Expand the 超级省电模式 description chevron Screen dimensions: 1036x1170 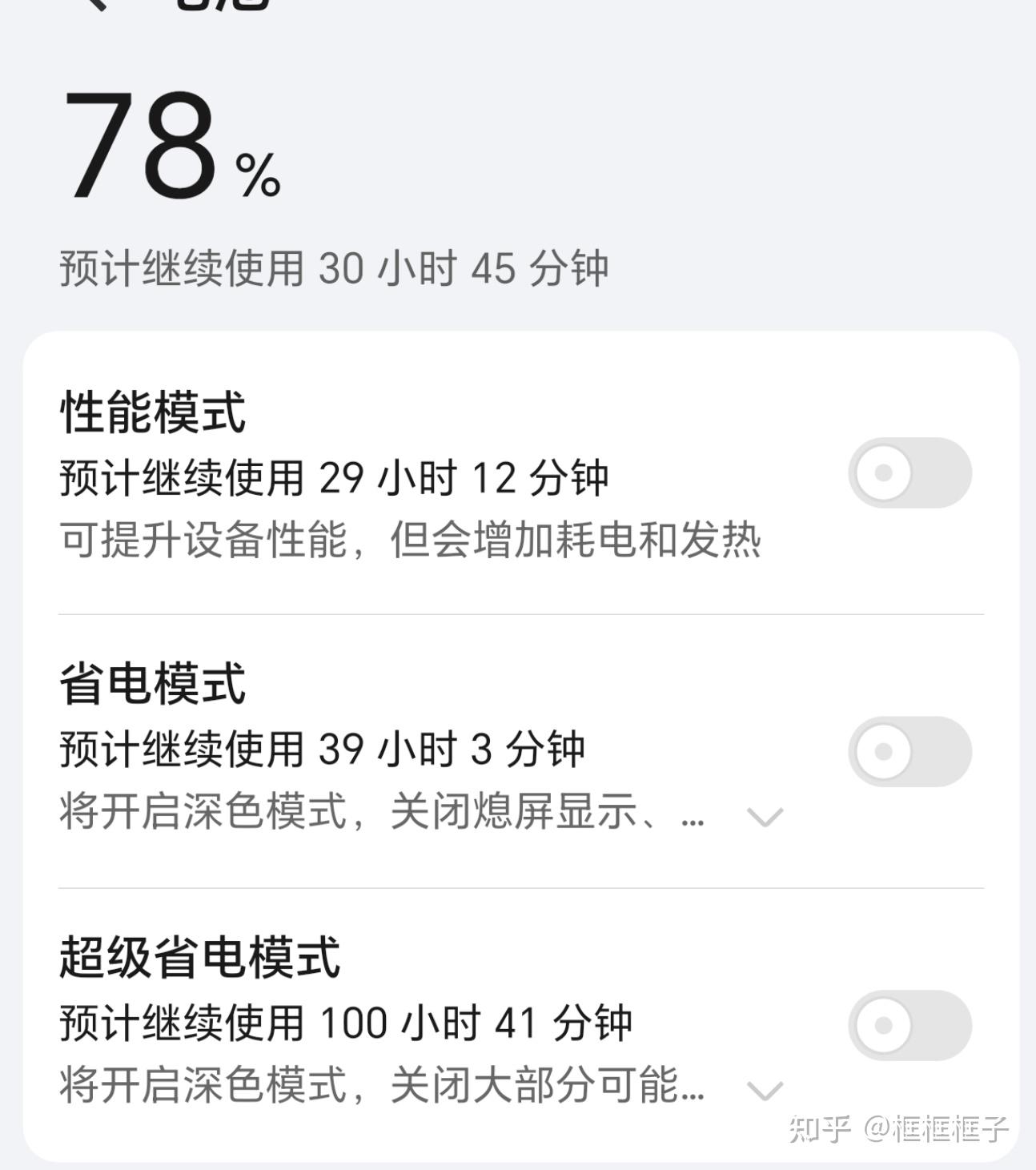(x=765, y=1090)
